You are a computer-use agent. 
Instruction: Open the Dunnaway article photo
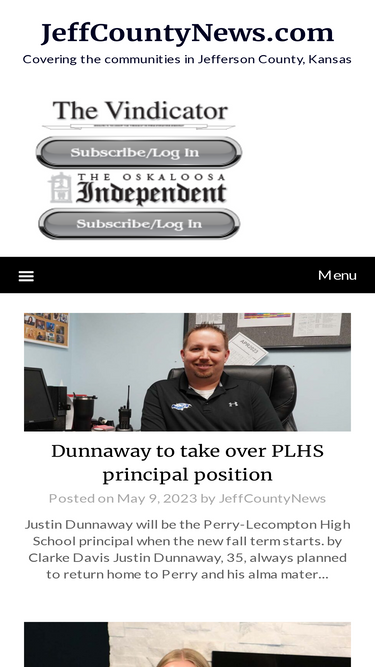(188, 372)
